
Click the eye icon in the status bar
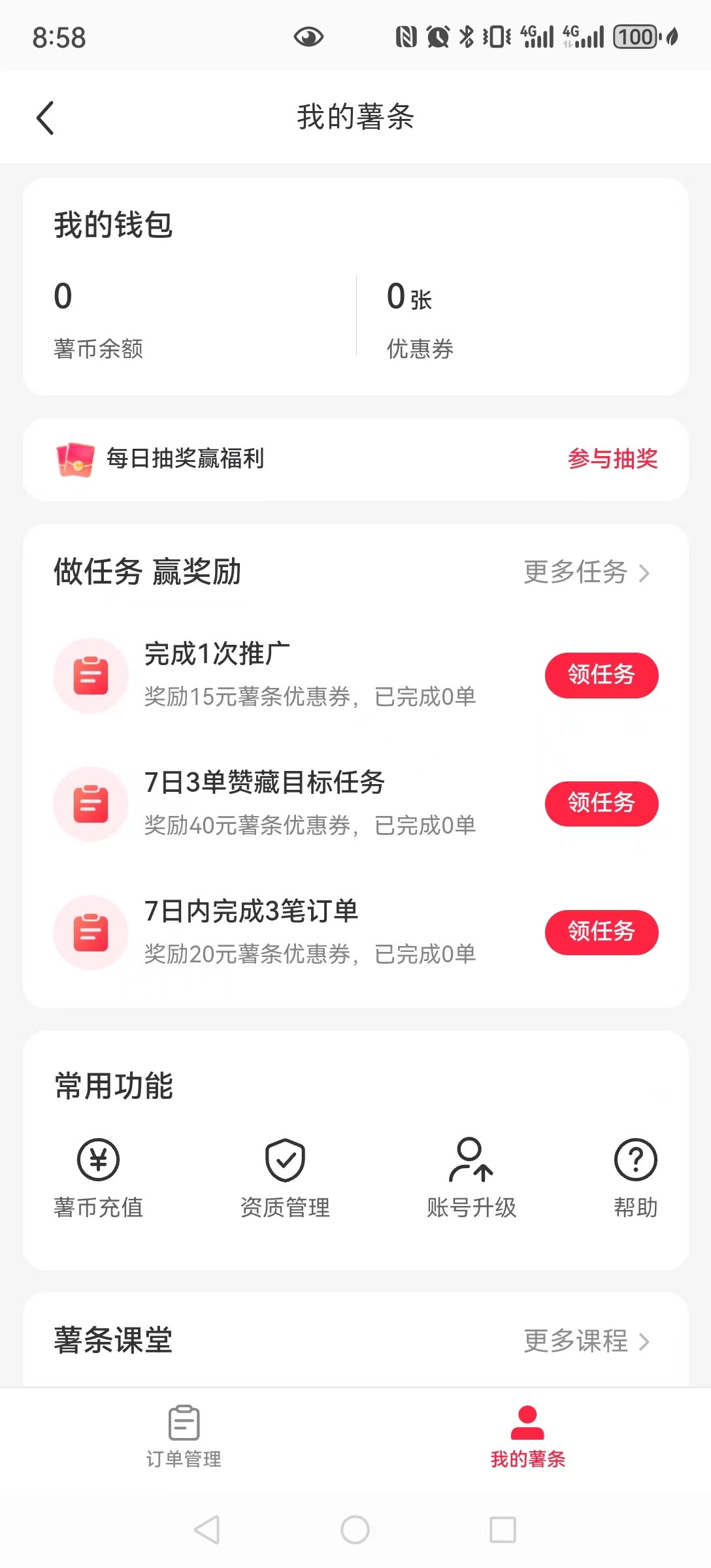click(x=308, y=37)
